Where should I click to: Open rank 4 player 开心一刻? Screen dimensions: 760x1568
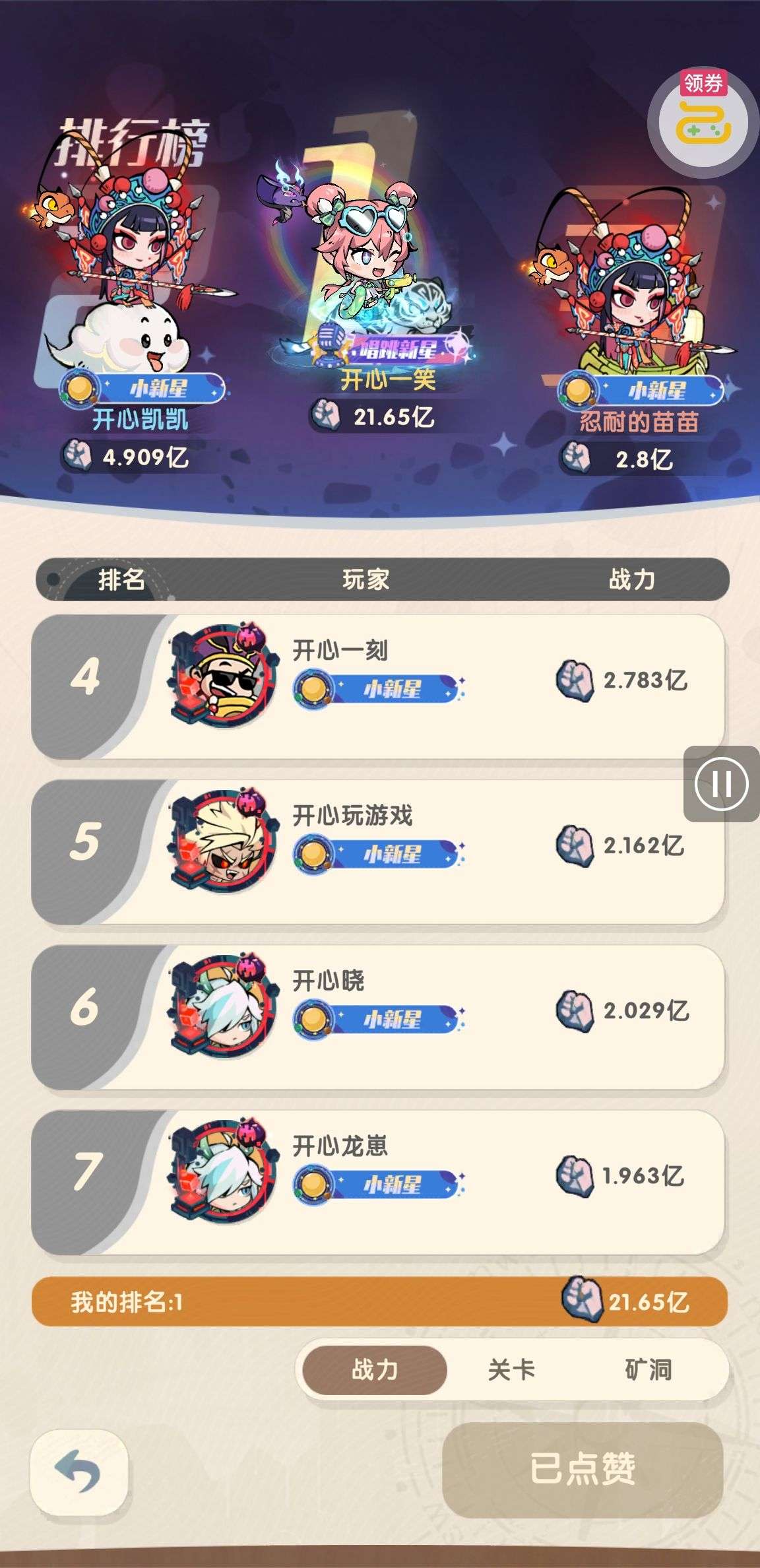tap(377, 686)
